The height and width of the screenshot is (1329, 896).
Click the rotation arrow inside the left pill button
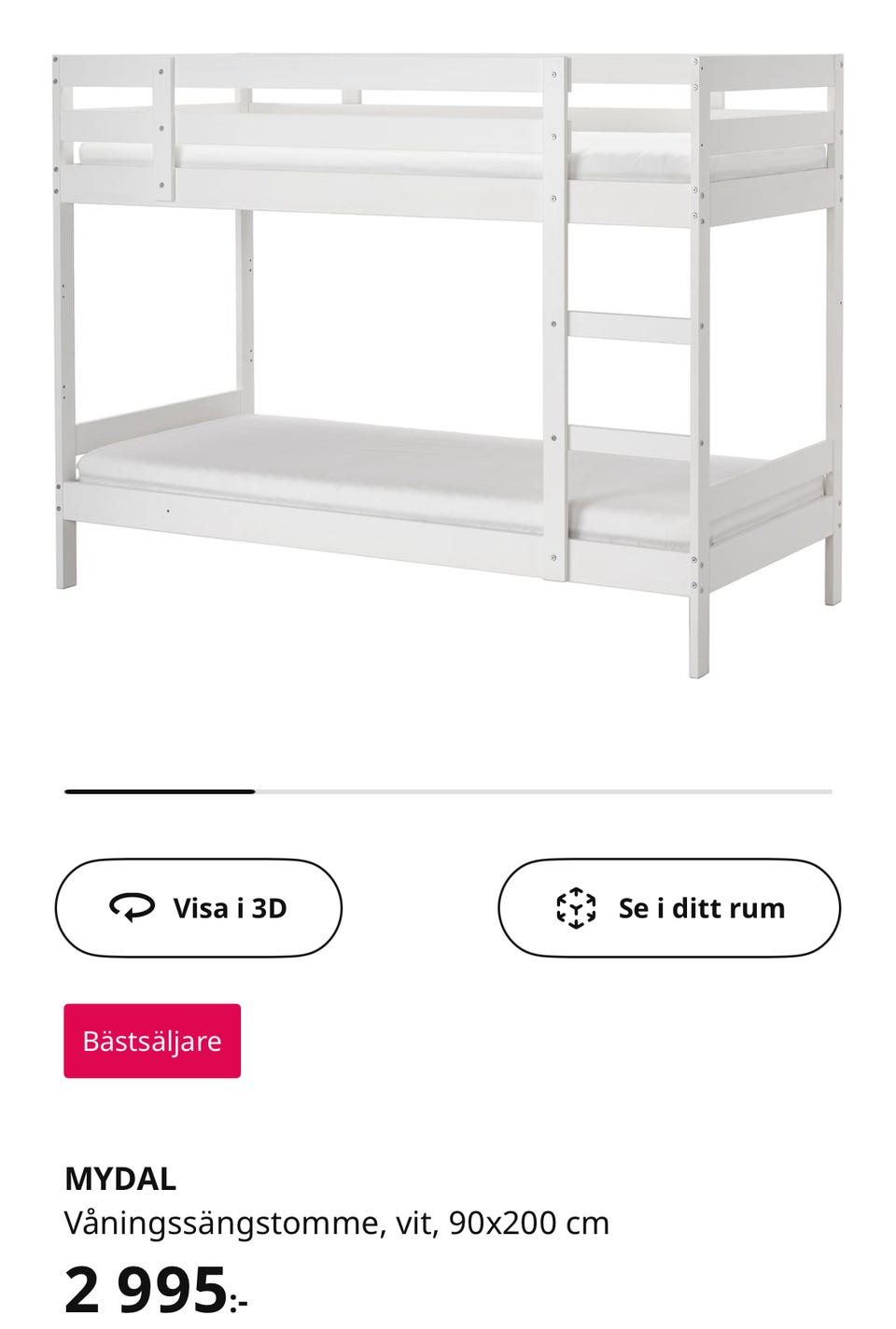133,906
